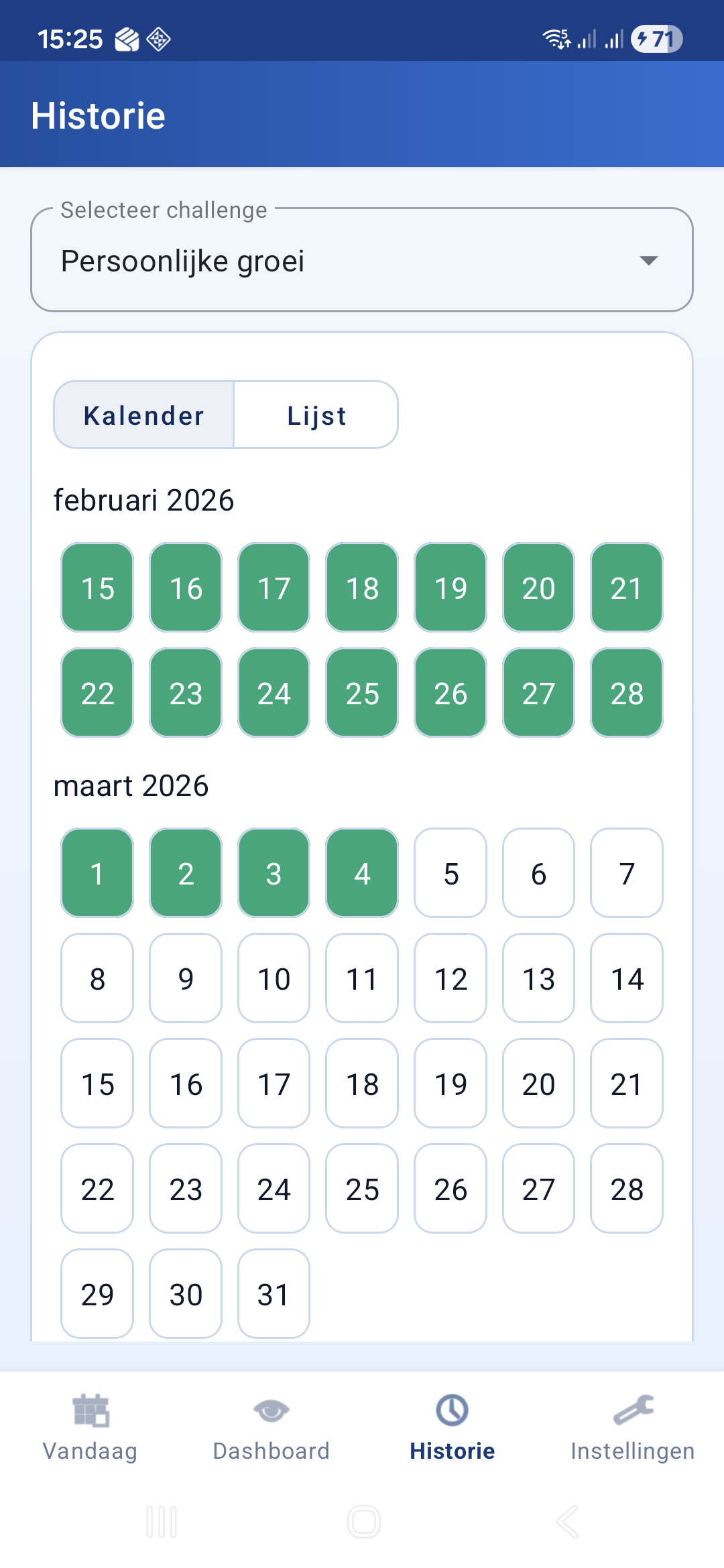Viewport: 724px width, 1568px height.
Task: Mark March 10 as completed
Action: tap(273, 979)
